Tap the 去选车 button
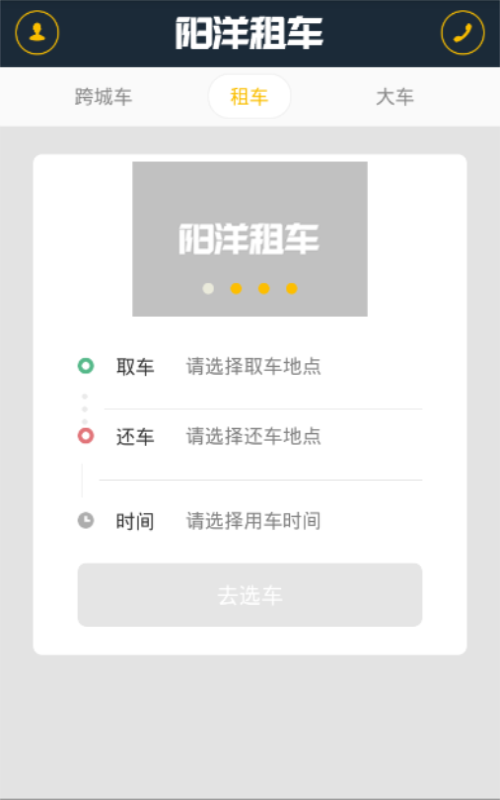 pyautogui.click(x=250, y=595)
